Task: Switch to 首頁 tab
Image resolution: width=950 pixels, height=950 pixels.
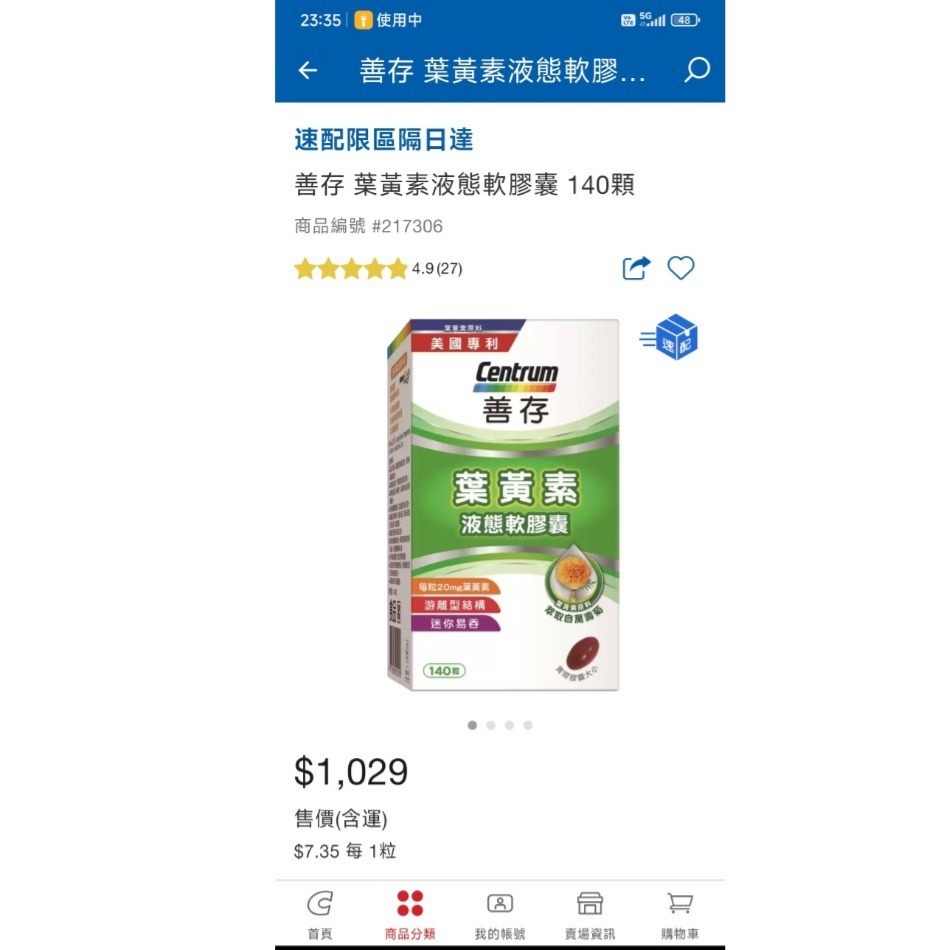Action: click(x=319, y=914)
